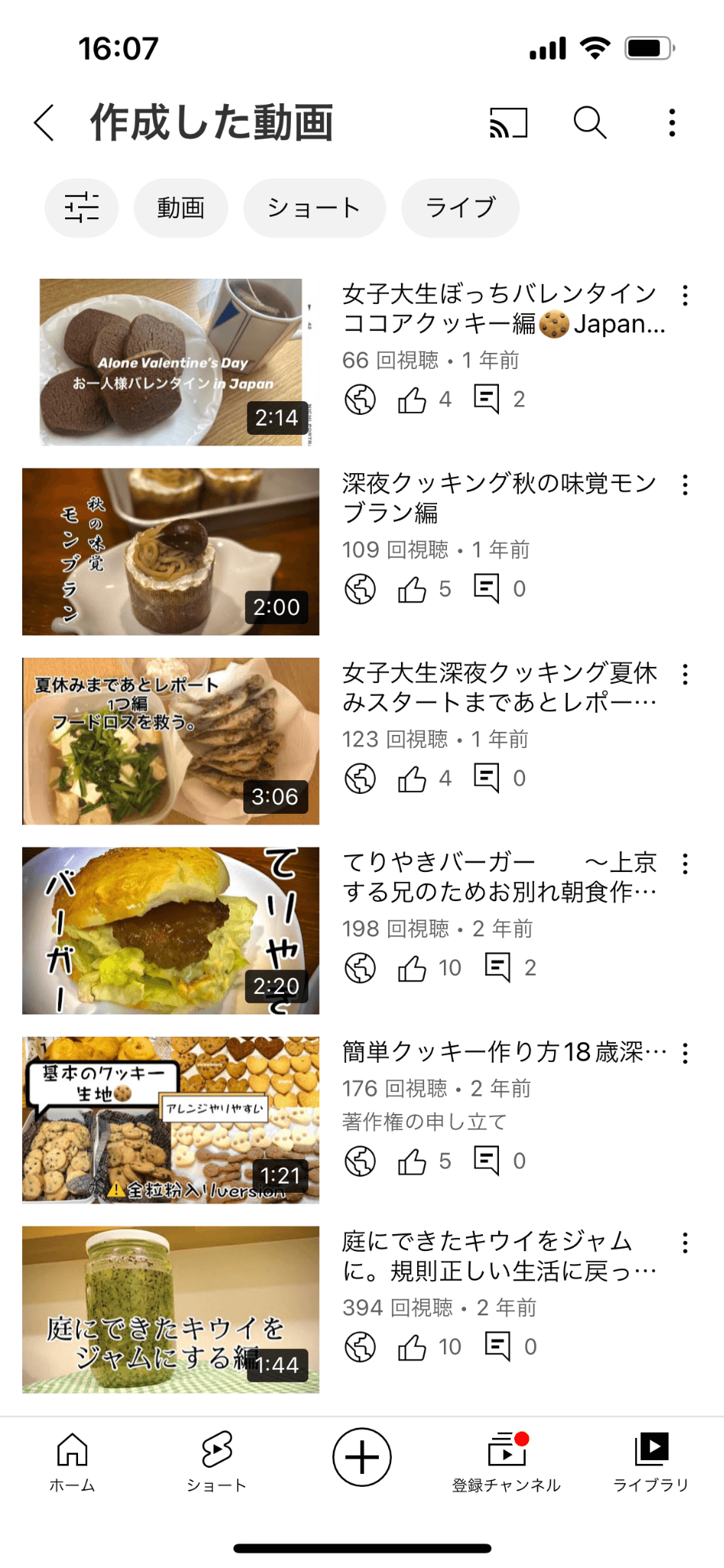Screen dimensions: 724x1568
Task: Filter by ライブ chip
Action: click(x=460, y=207)
